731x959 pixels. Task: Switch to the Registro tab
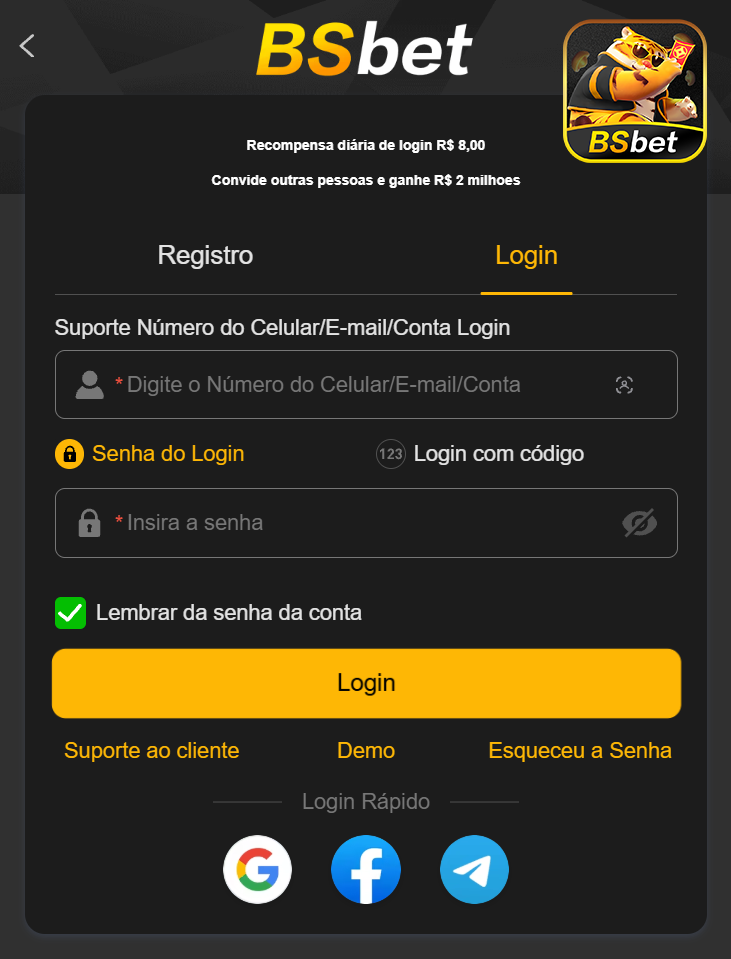[205, 255]
